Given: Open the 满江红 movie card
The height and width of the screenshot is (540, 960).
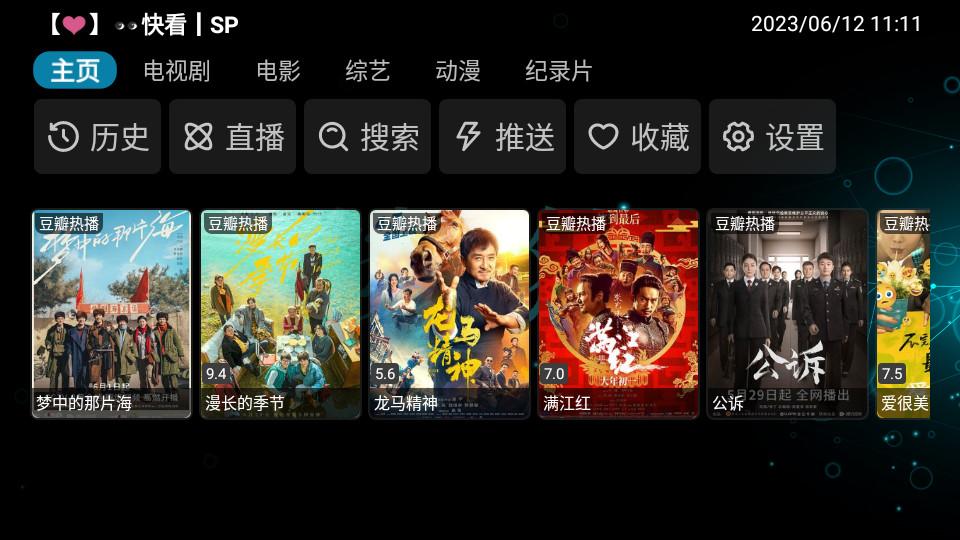Looking at the screenshot, I should pyautogui.click(x=618, y=313).
